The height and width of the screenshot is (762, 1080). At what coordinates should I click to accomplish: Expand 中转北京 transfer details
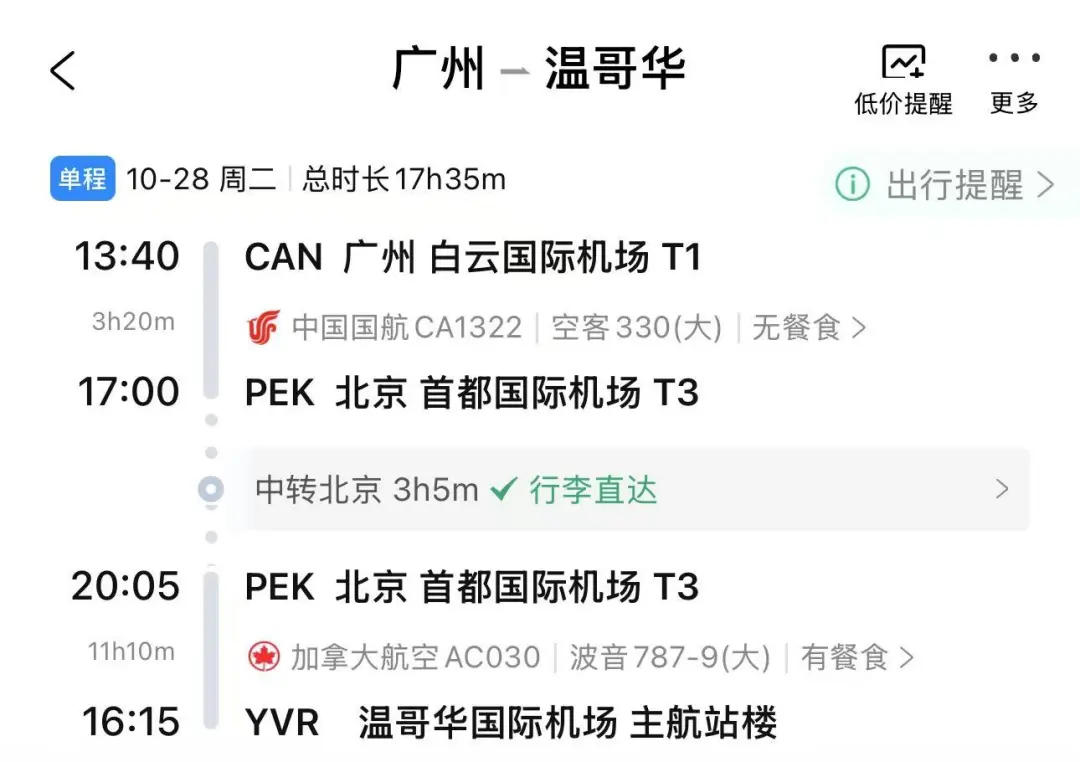(630, 490)
